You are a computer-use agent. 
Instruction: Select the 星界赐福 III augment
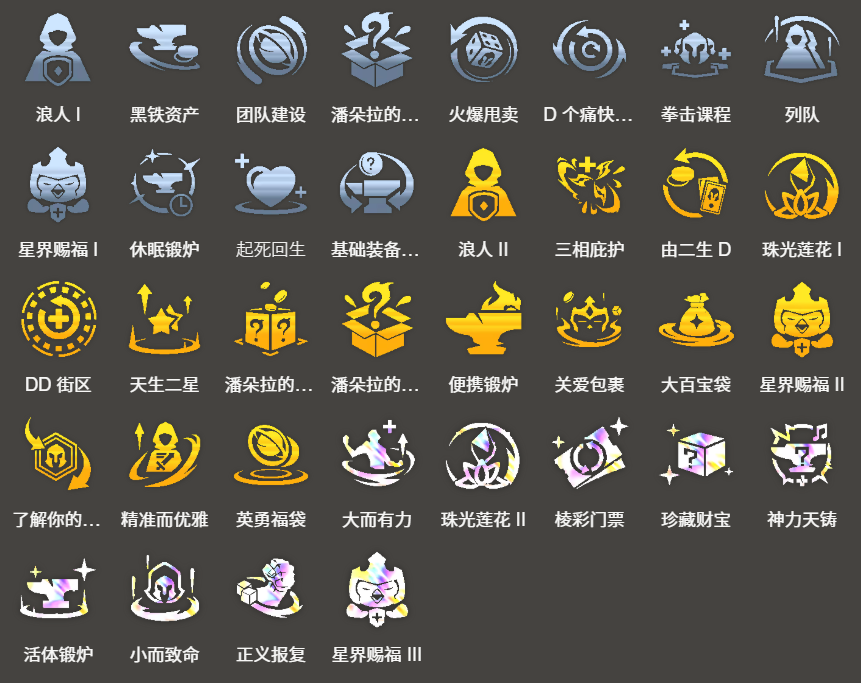[377, 591]
